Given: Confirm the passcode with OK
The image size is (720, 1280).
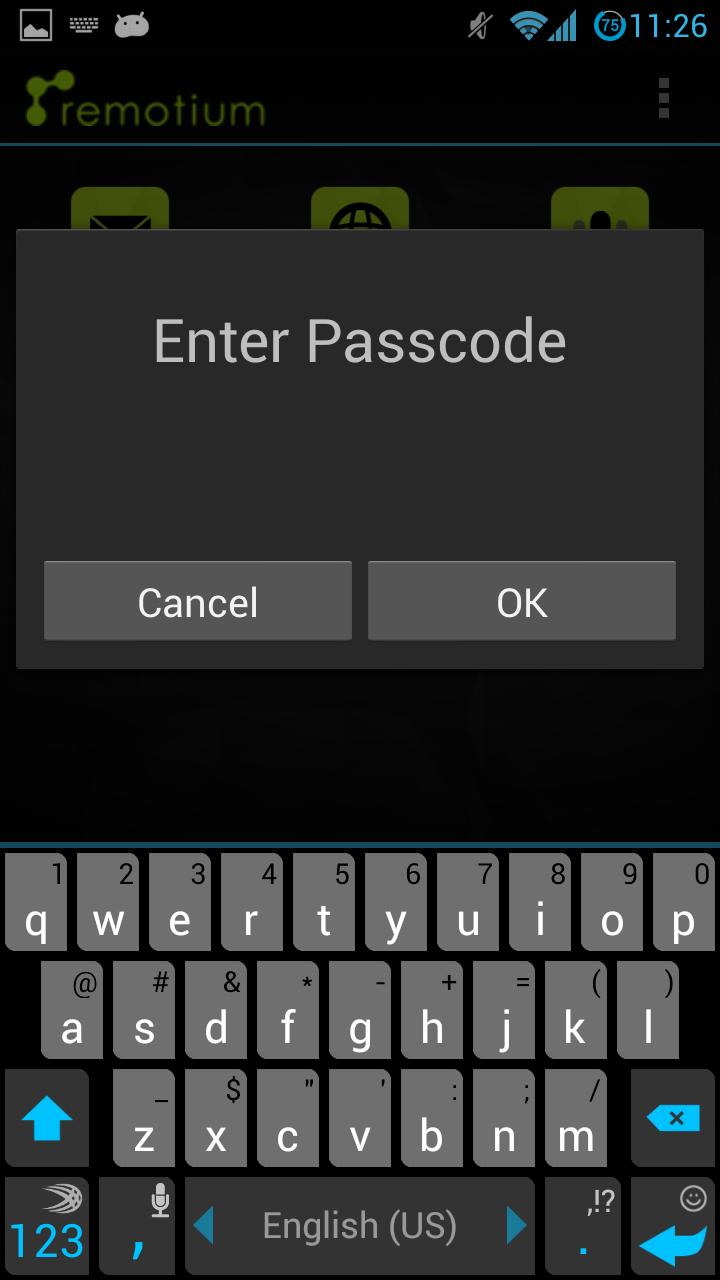Looking at the screenshot, I should pyautogui.click(x=521, y=601).
